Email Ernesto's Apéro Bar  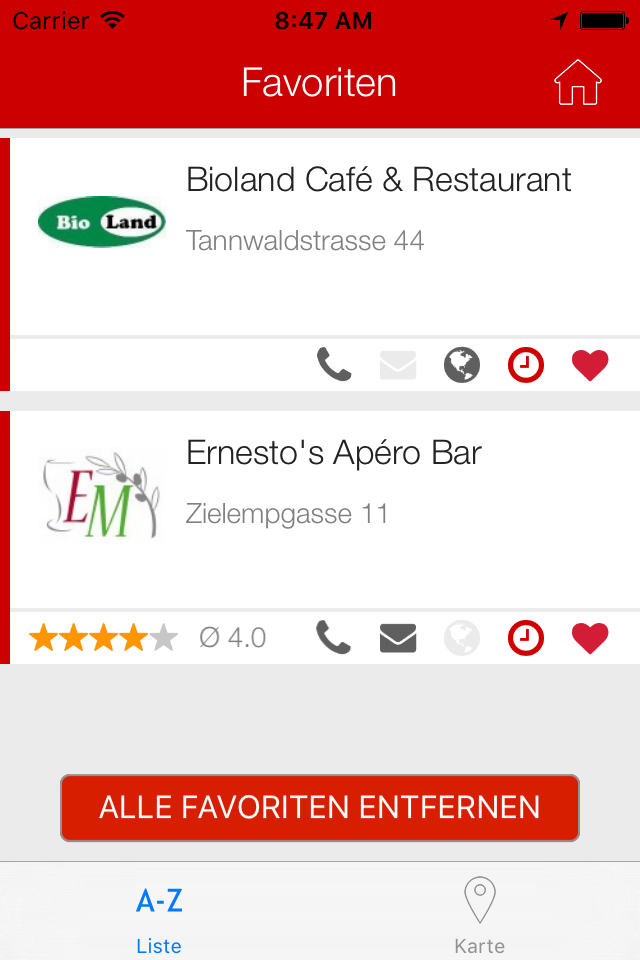click(398, 637)
